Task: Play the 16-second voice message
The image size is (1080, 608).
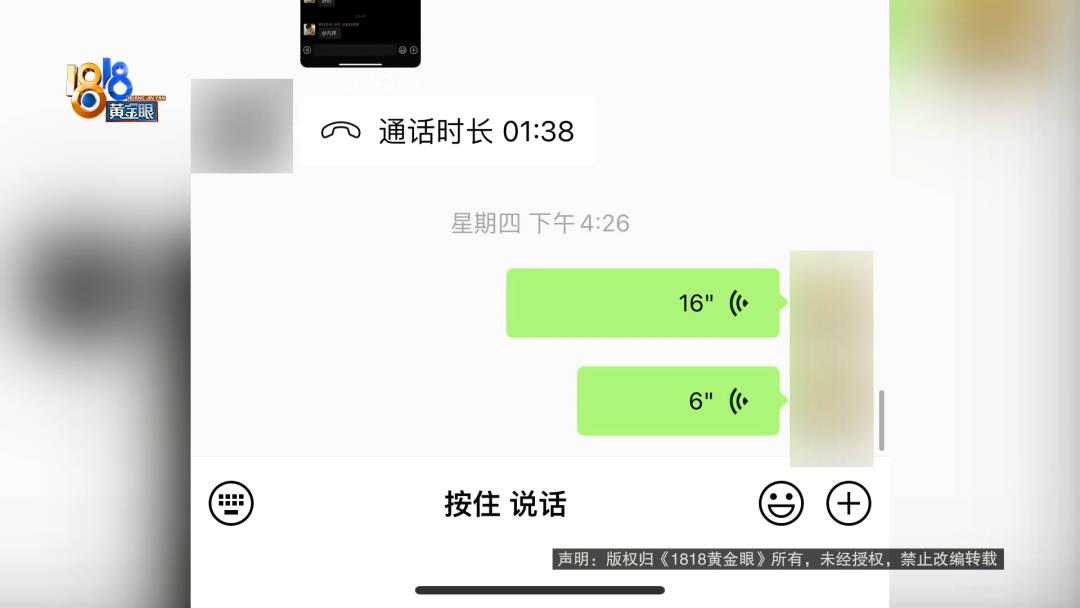Action: coord(642,303)
